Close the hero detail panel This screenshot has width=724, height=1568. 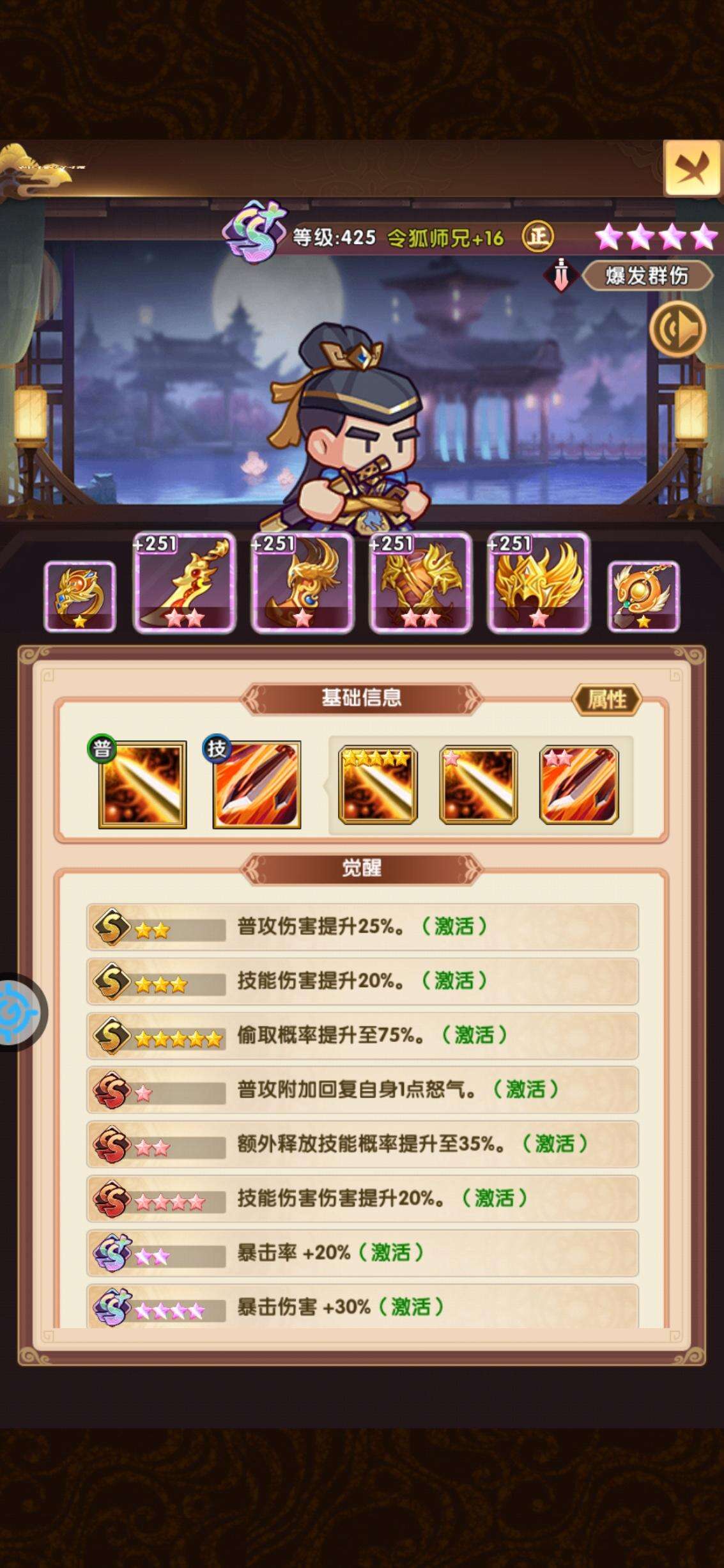tap(693, 169)
